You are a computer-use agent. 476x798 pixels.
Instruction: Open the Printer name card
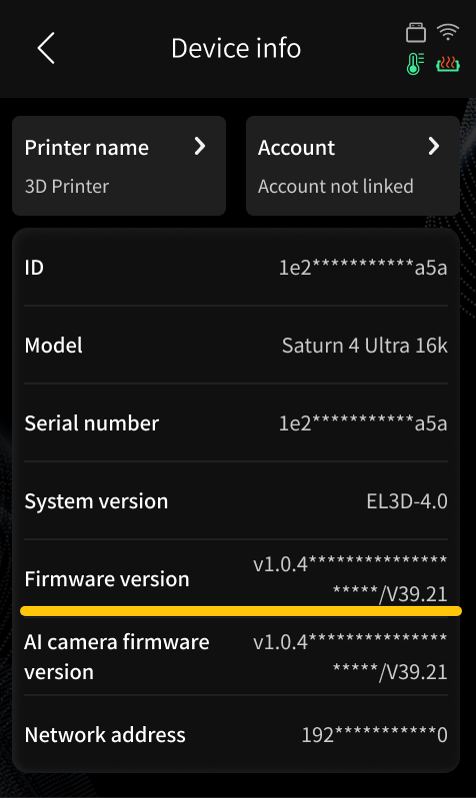[x=119, y=166]
